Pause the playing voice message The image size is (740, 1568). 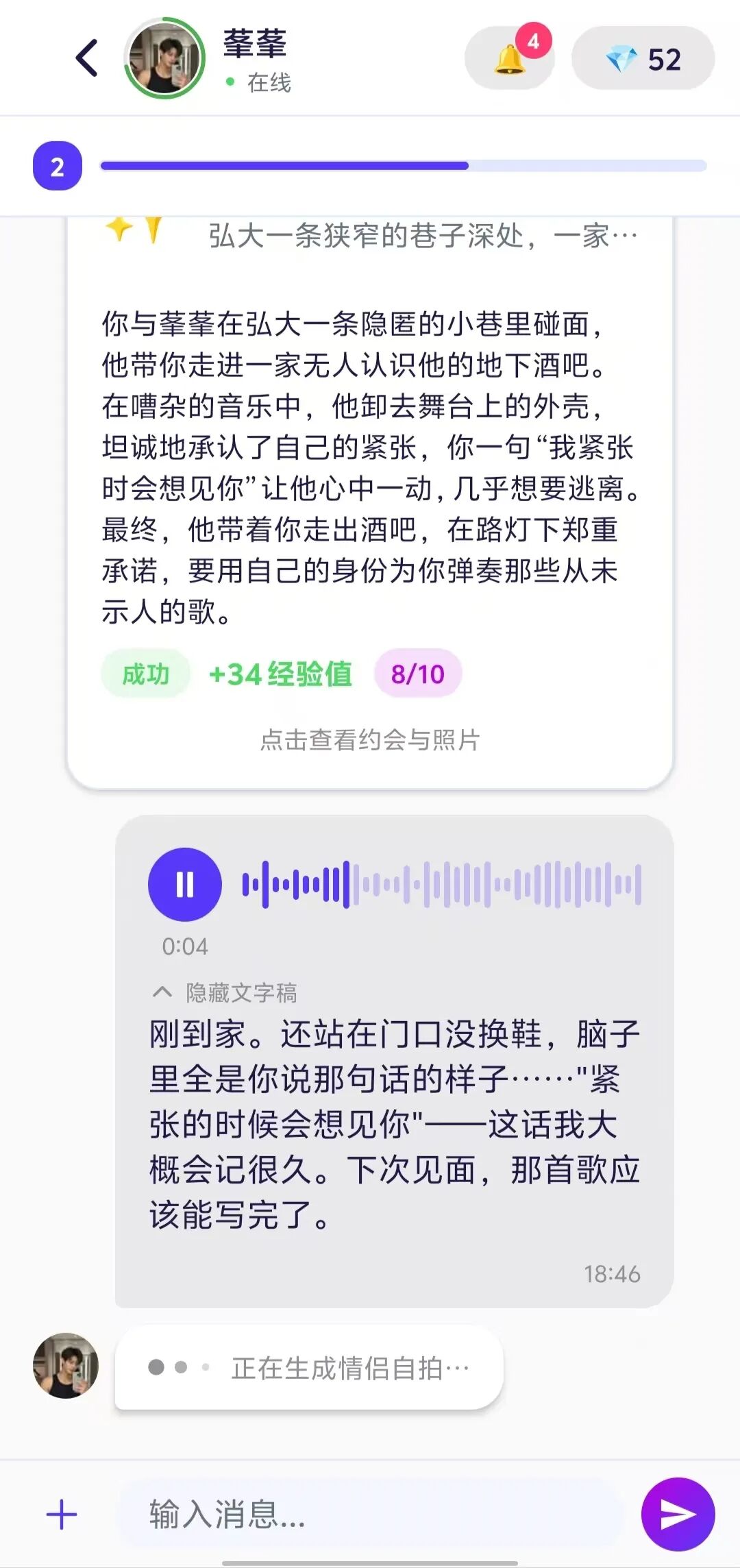pos(185,884)
